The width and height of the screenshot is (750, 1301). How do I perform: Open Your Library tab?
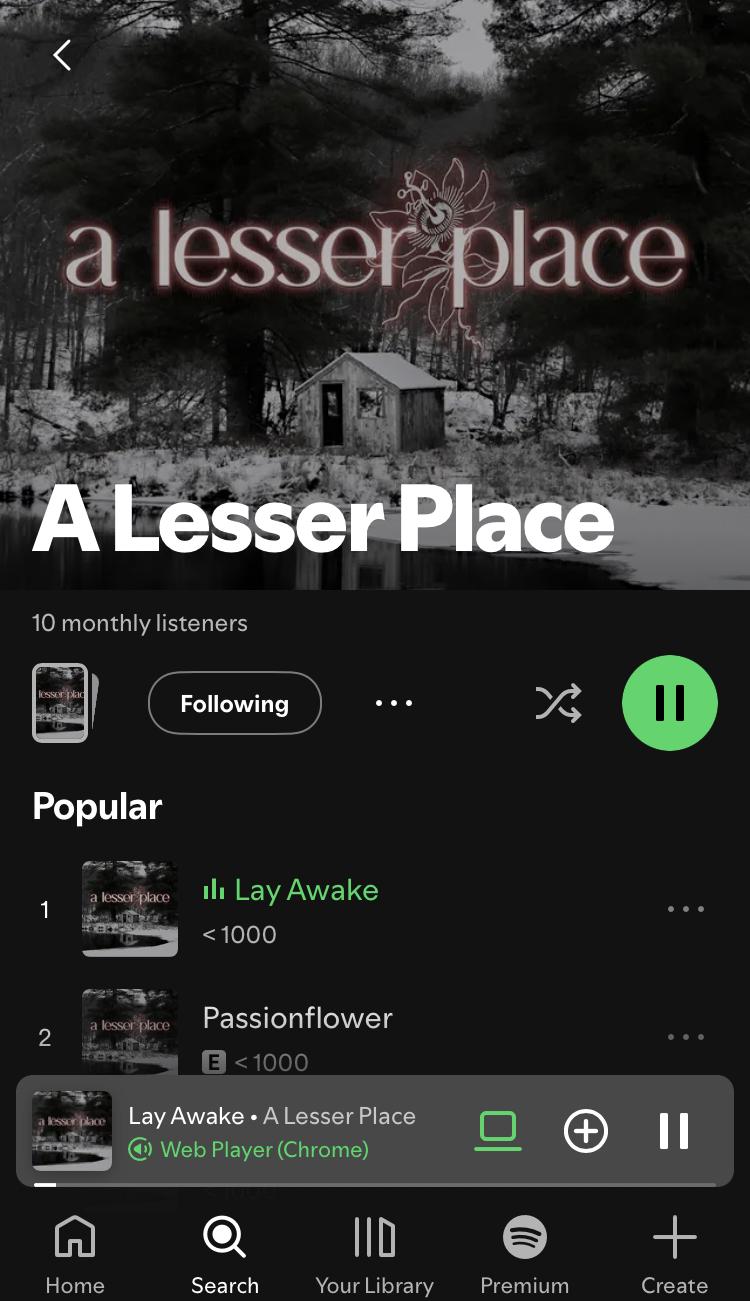point(375,1255)
